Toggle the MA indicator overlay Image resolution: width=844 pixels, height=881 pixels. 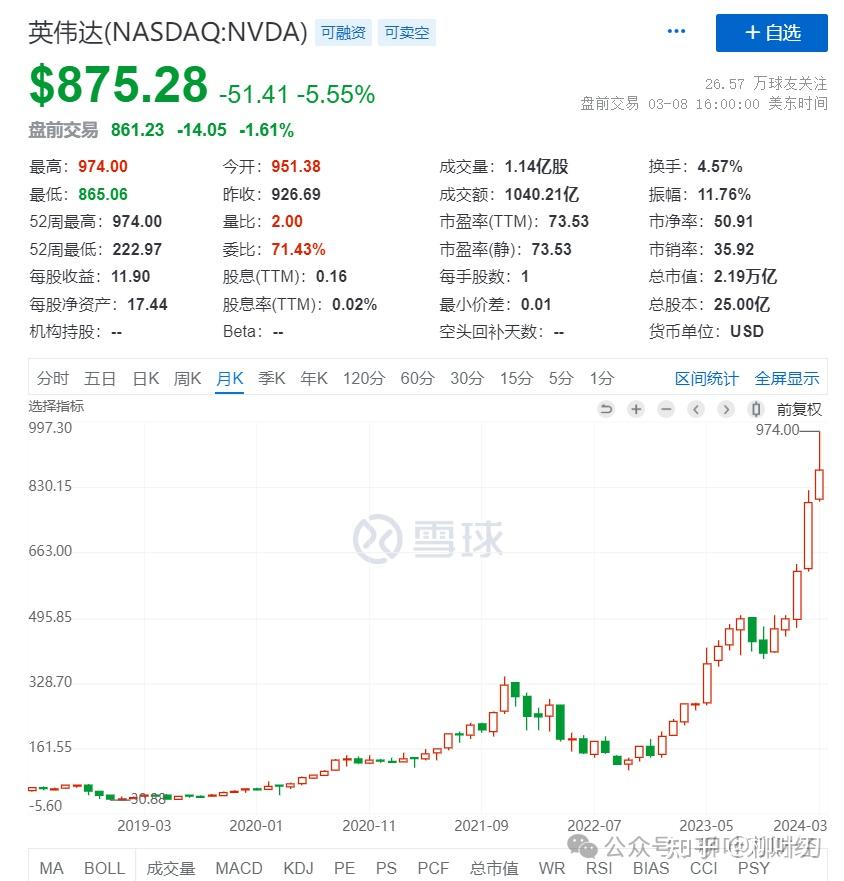(52, 868)
